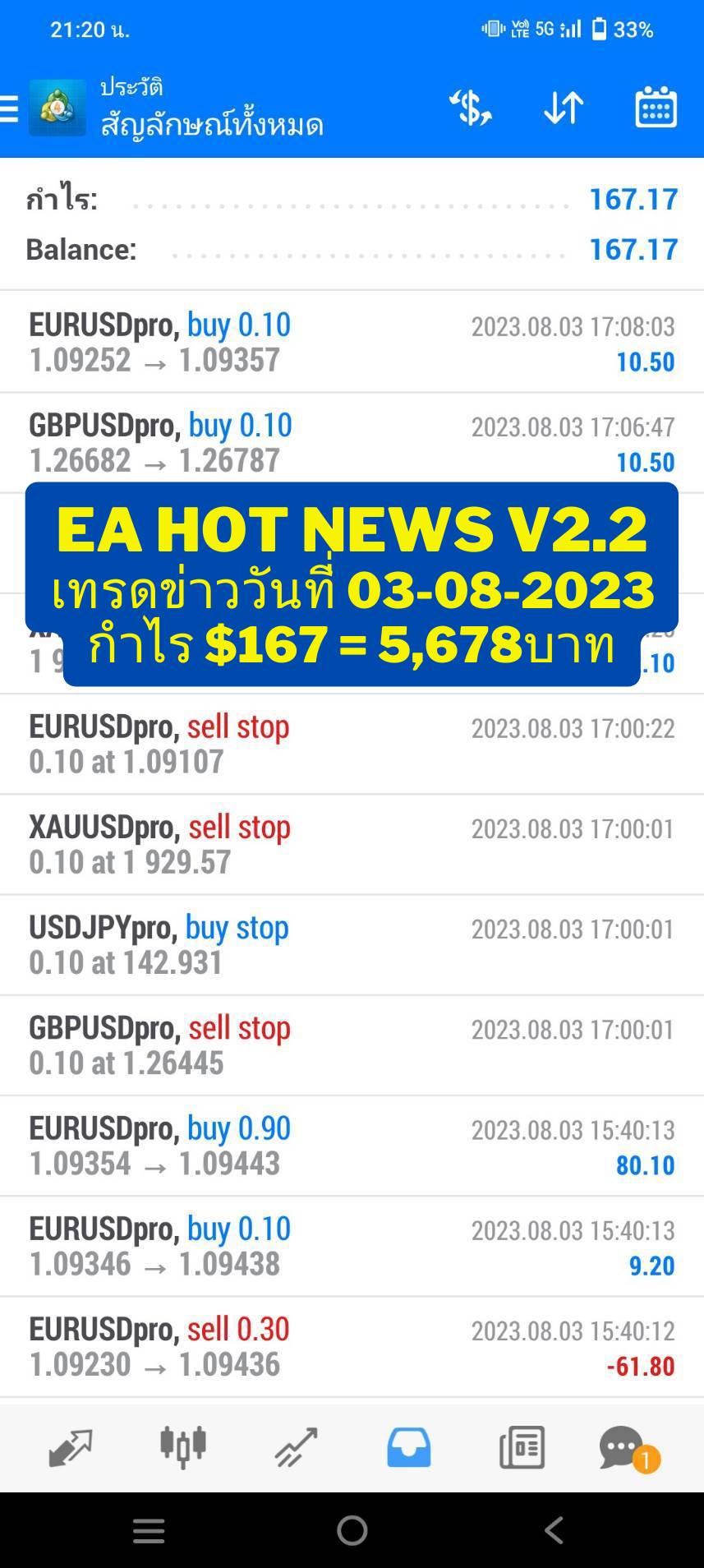704x1568 pixels.
Task: Open GBPUSDpro buy 0.10 deal with 10.50 profit
Action: (352, 442)
